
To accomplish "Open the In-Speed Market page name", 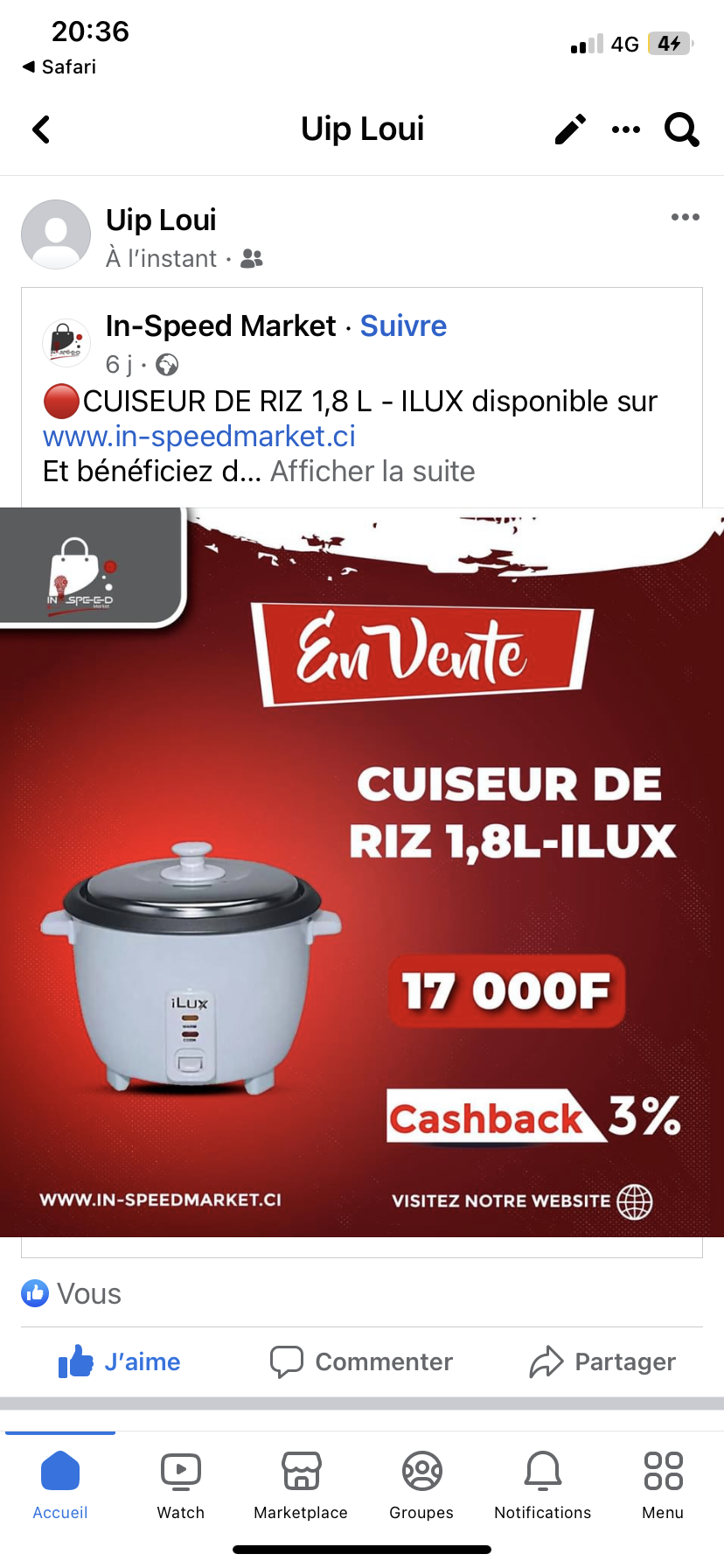I will [x=220, y=325].
